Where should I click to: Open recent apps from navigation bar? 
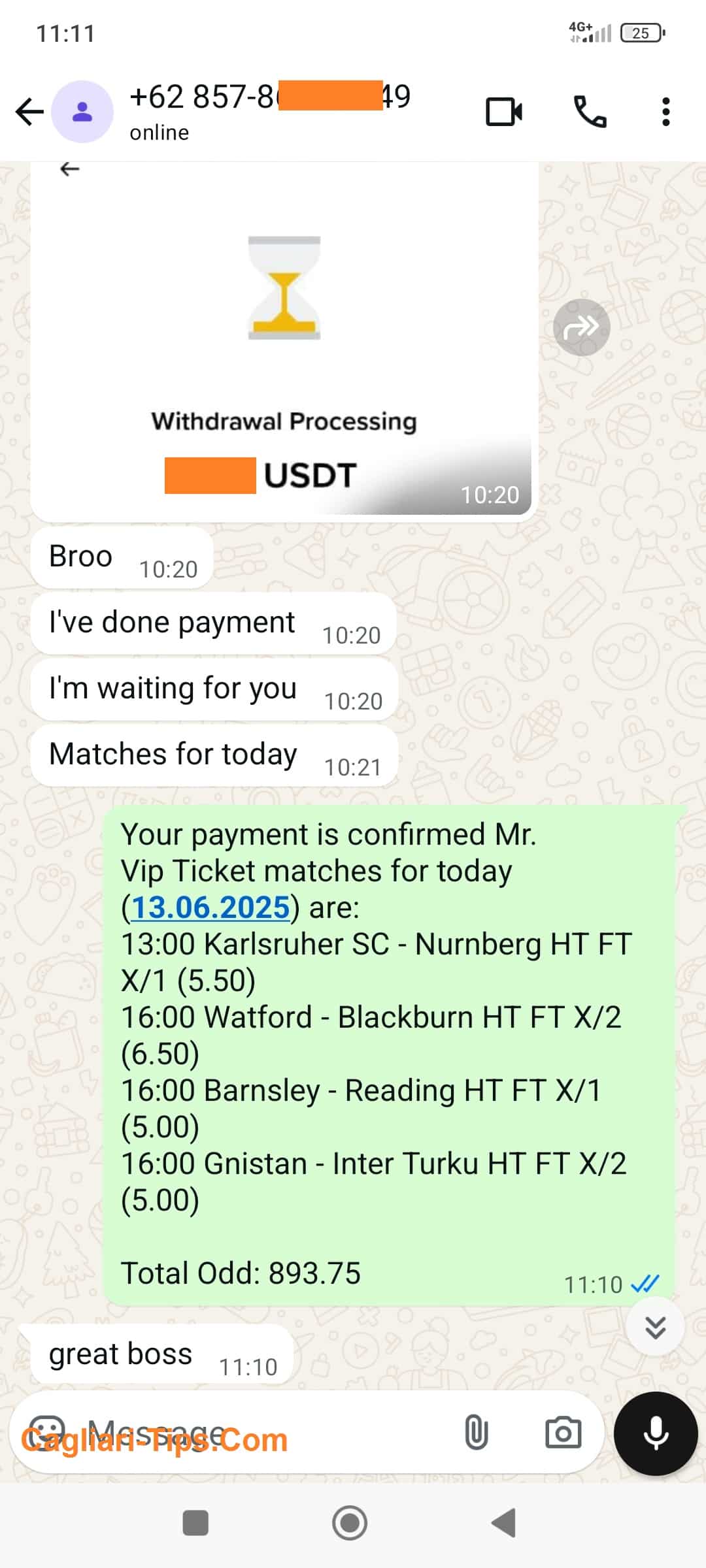pyautogui.click(x=195, y=1523)
